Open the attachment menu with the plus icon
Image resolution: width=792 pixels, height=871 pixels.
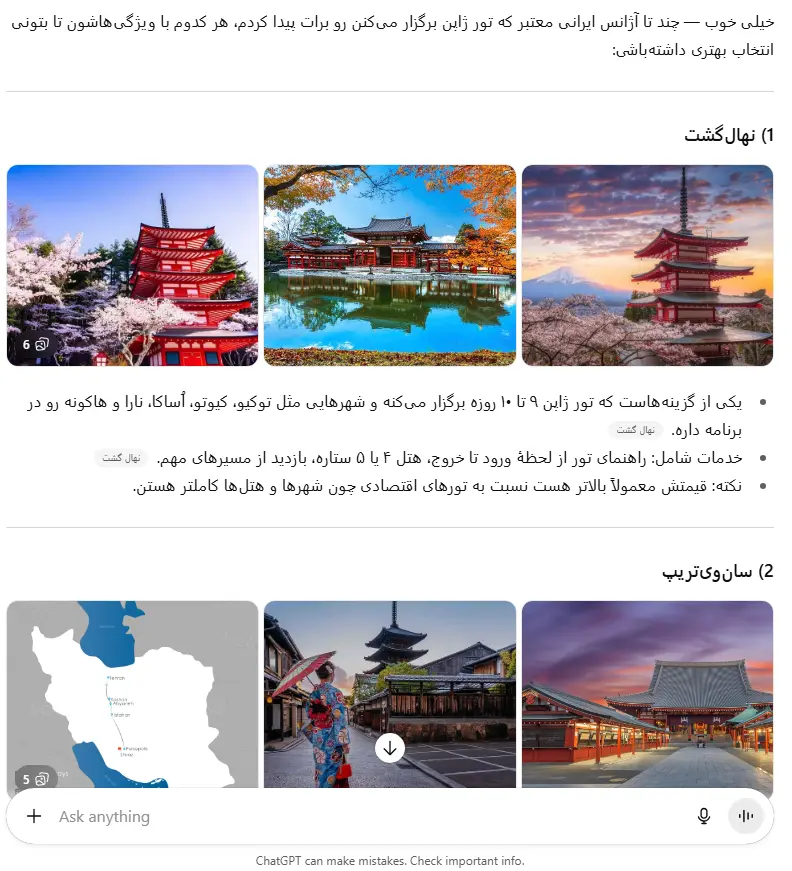pos(32,816)
